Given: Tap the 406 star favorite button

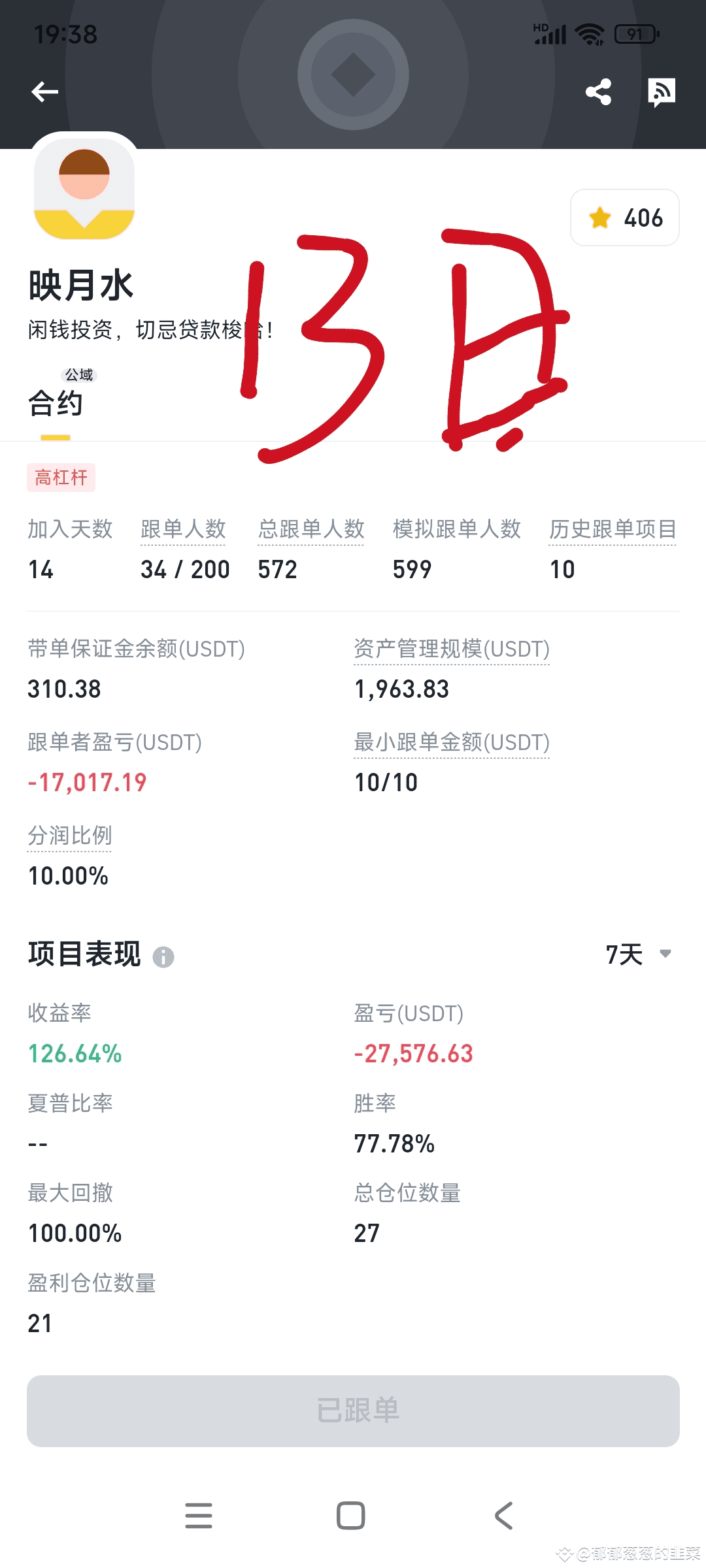Looking at the screenshot, I should point(625,218).
